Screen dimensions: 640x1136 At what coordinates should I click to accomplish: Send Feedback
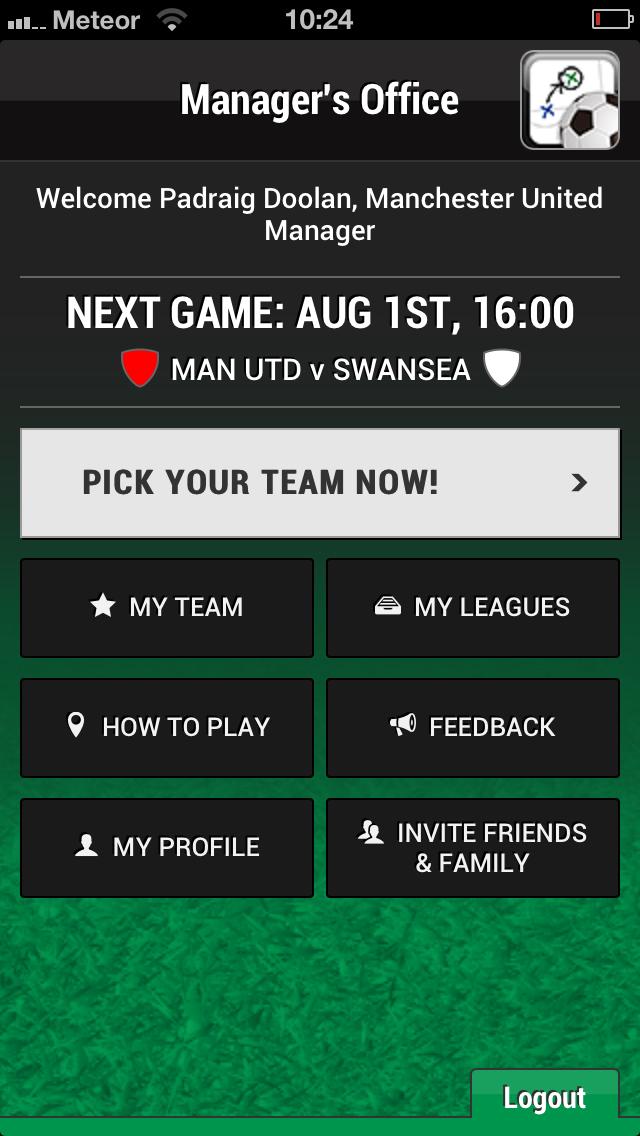473,727
